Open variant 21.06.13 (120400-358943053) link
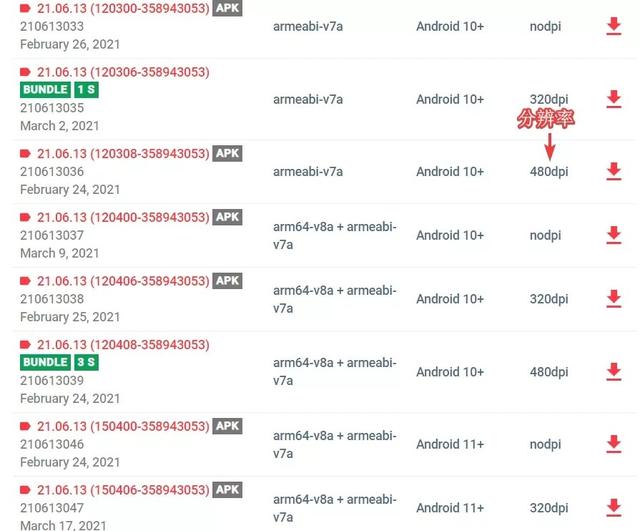The height and width of the screenshot is (531, 640). click(123, 217)
